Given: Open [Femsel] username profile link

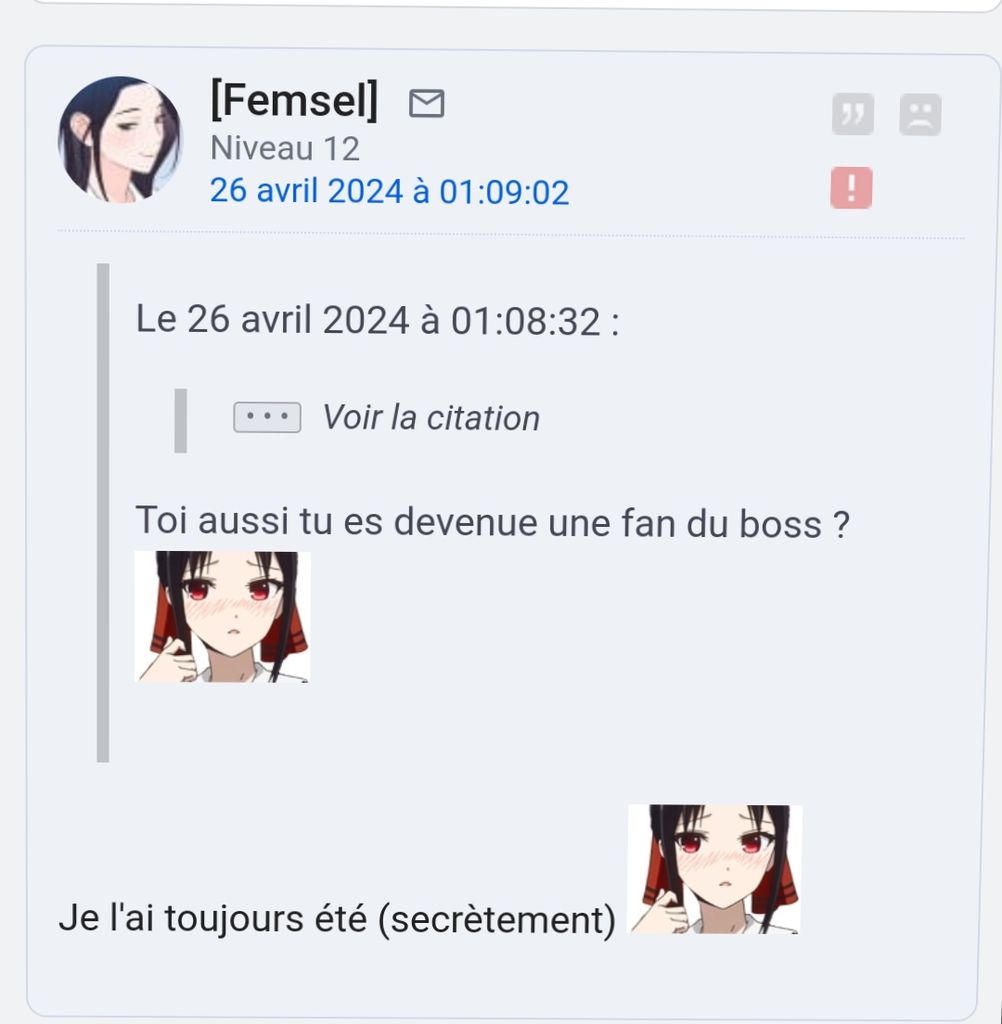Looking at the screenshot, I should 294,100.
